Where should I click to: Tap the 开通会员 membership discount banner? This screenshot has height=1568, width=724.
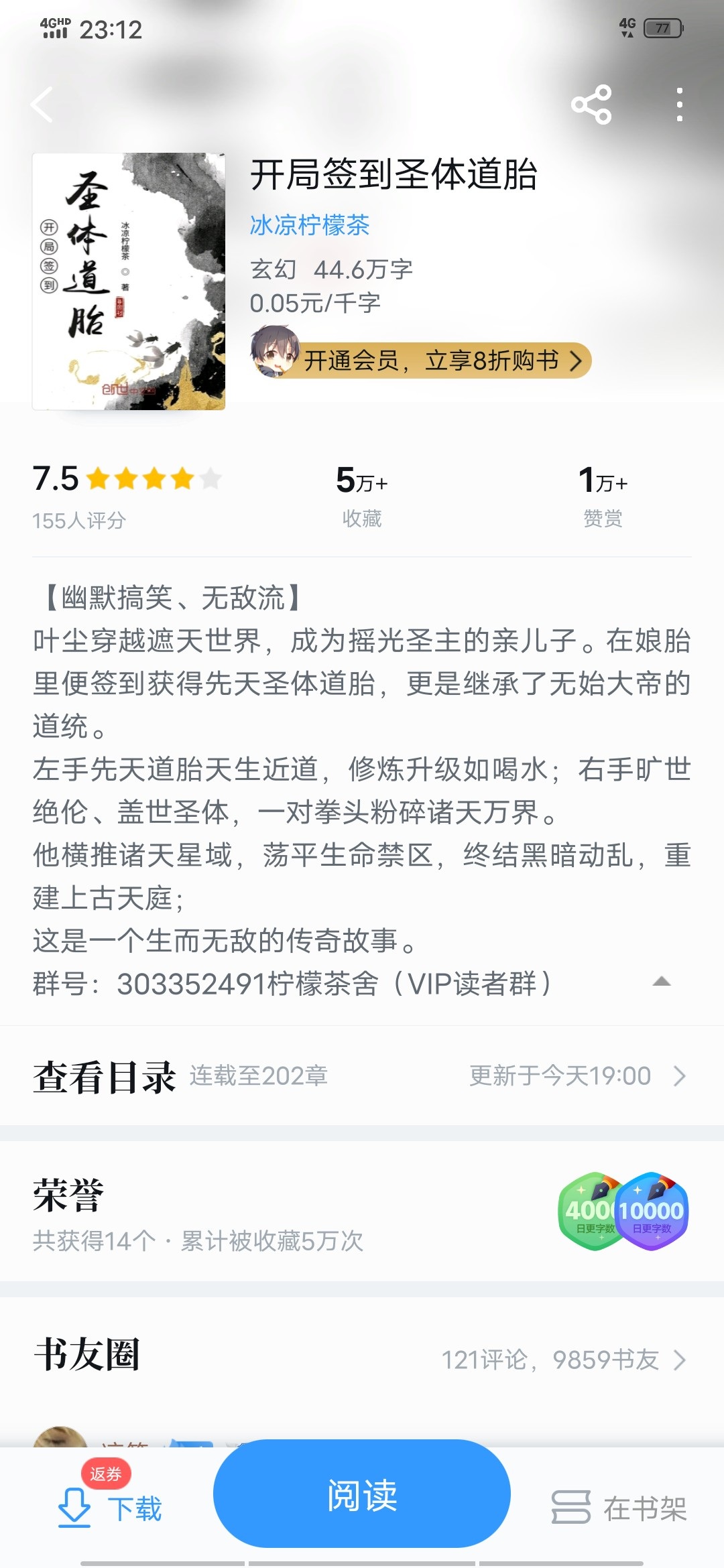tap(421, 359)
